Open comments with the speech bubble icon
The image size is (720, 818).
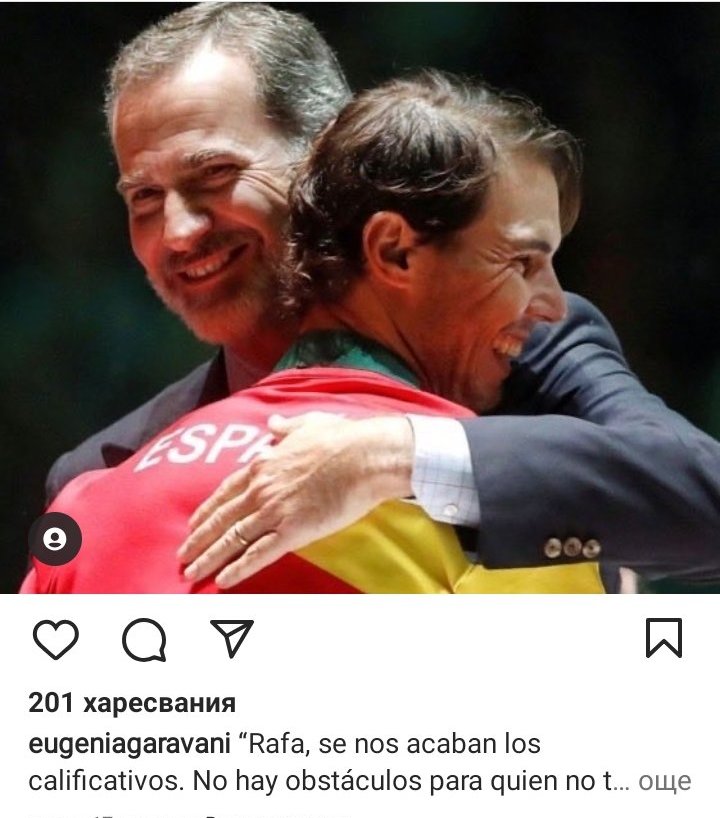[x=143, y=640]
